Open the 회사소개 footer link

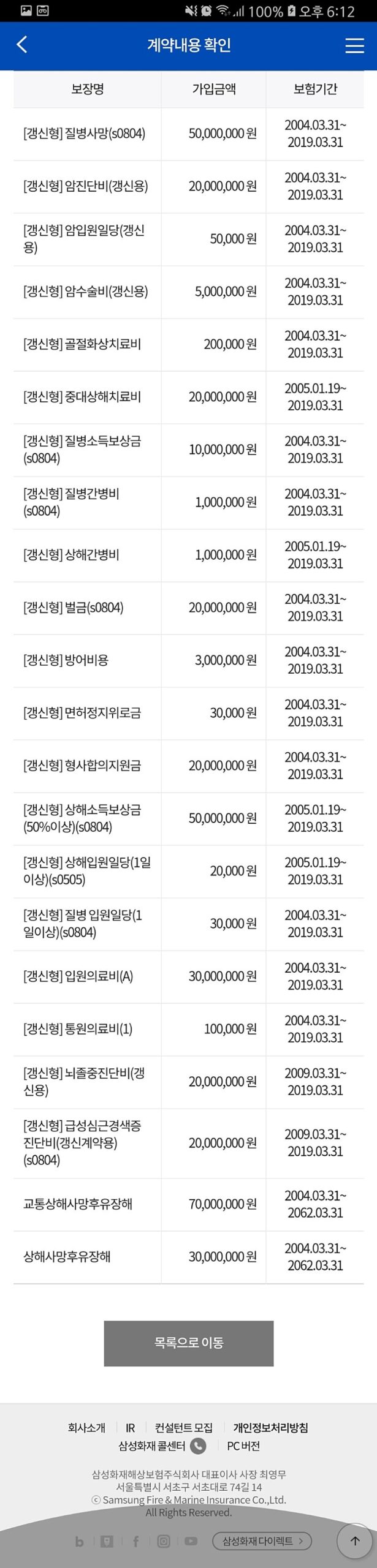86,1427
